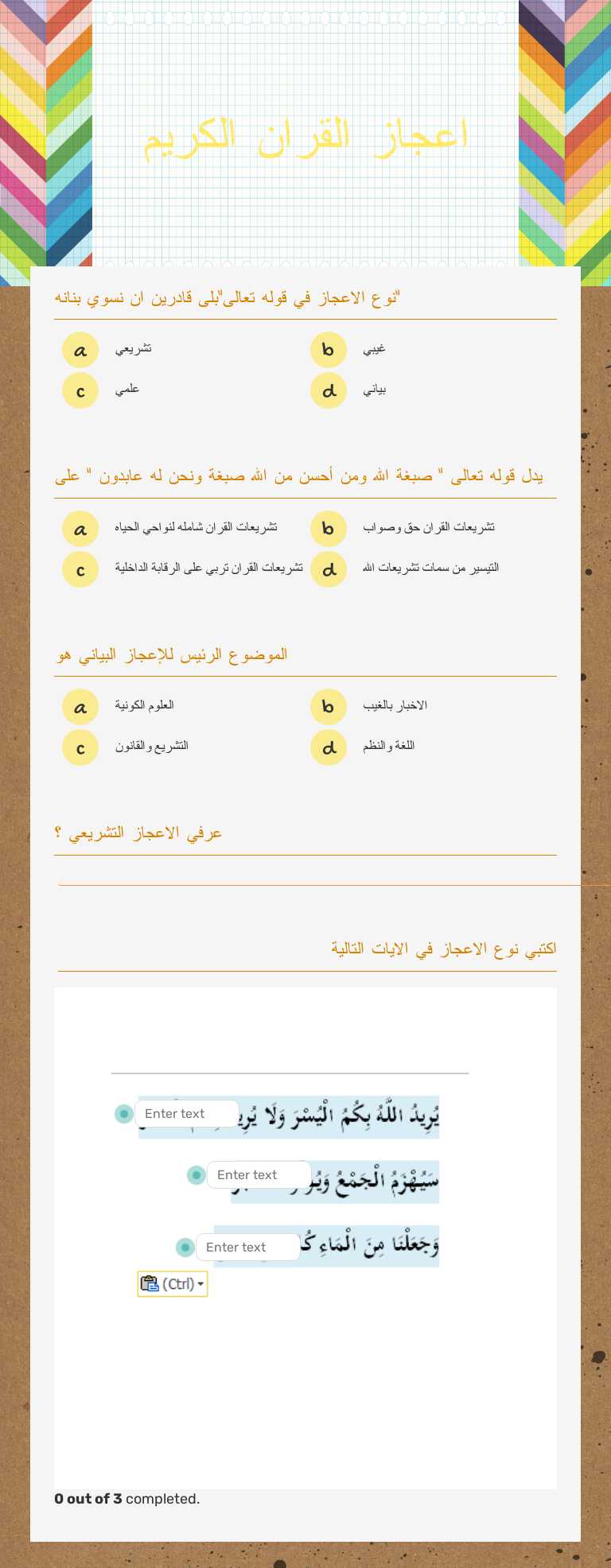Select option c تشريعات القران تربي على الرقابة
611x1568 pixels.
[x=80, y=569]
